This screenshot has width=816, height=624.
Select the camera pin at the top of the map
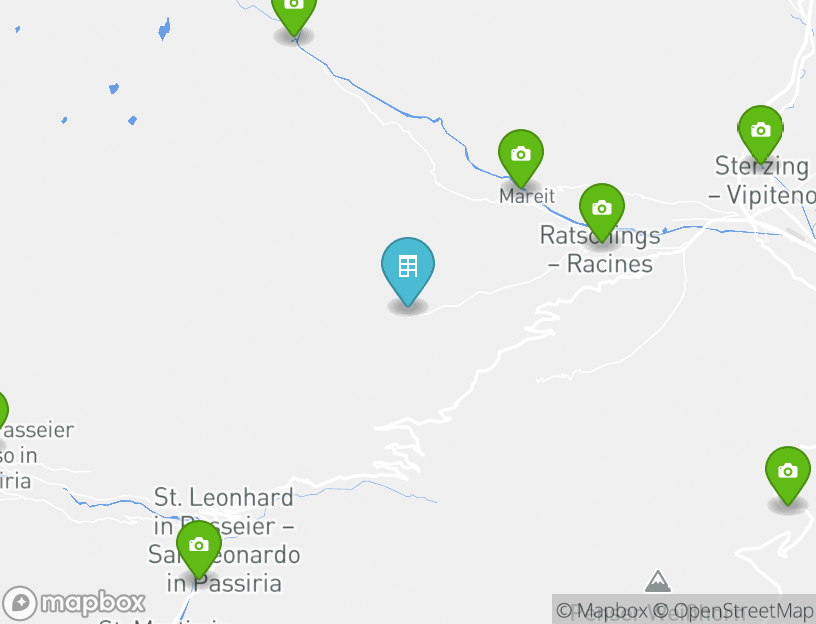pos(294,8)
